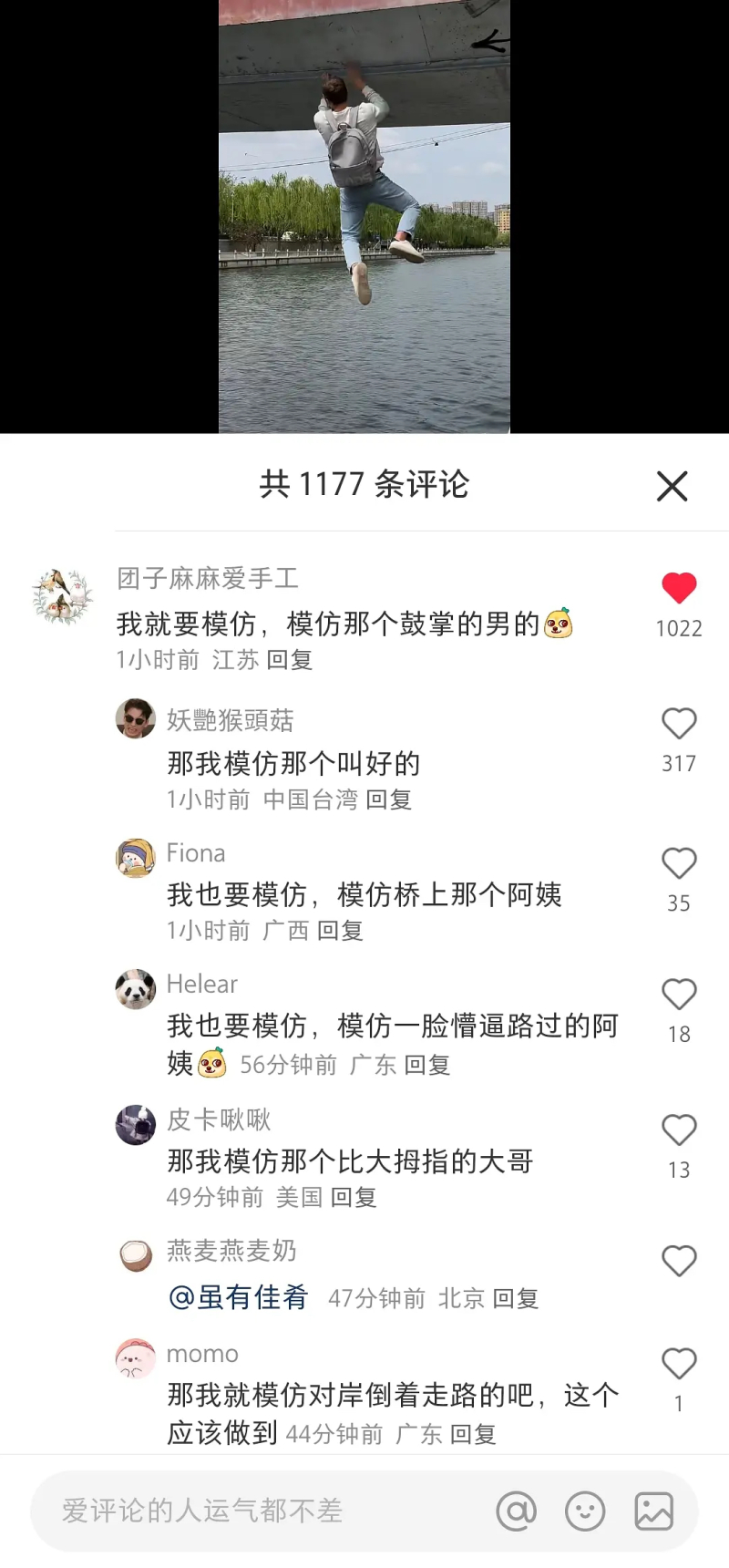Like 皮卡啾啾's comment
729x1568 pixels.
pos(679,1130)
